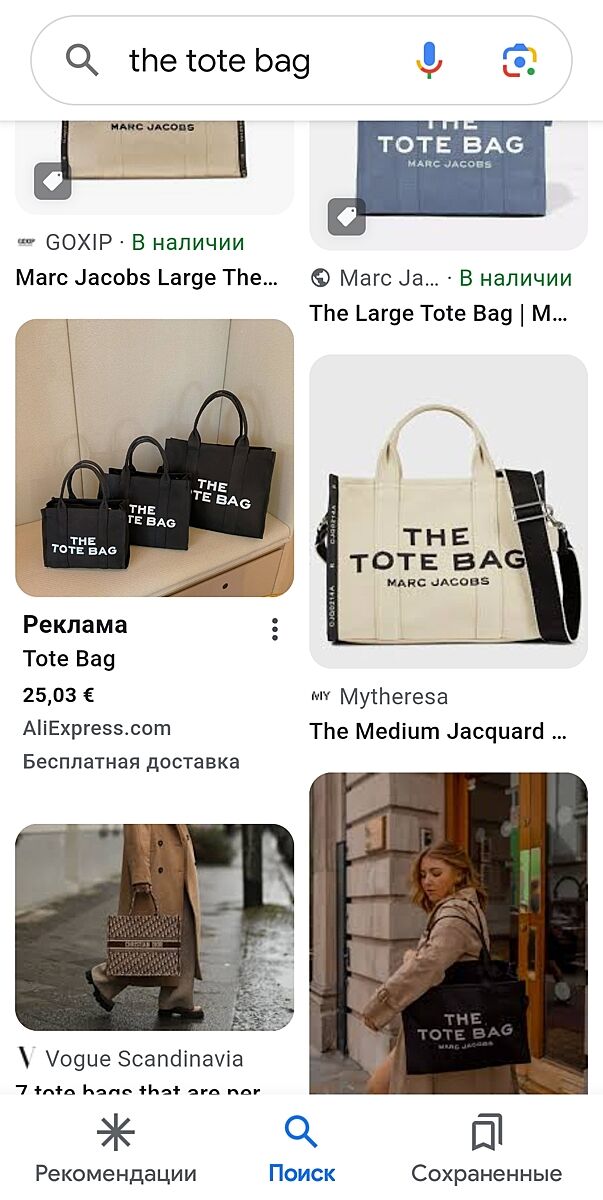Open Mytheresa Medium Jacquard tote result

[x=447, y=511]
